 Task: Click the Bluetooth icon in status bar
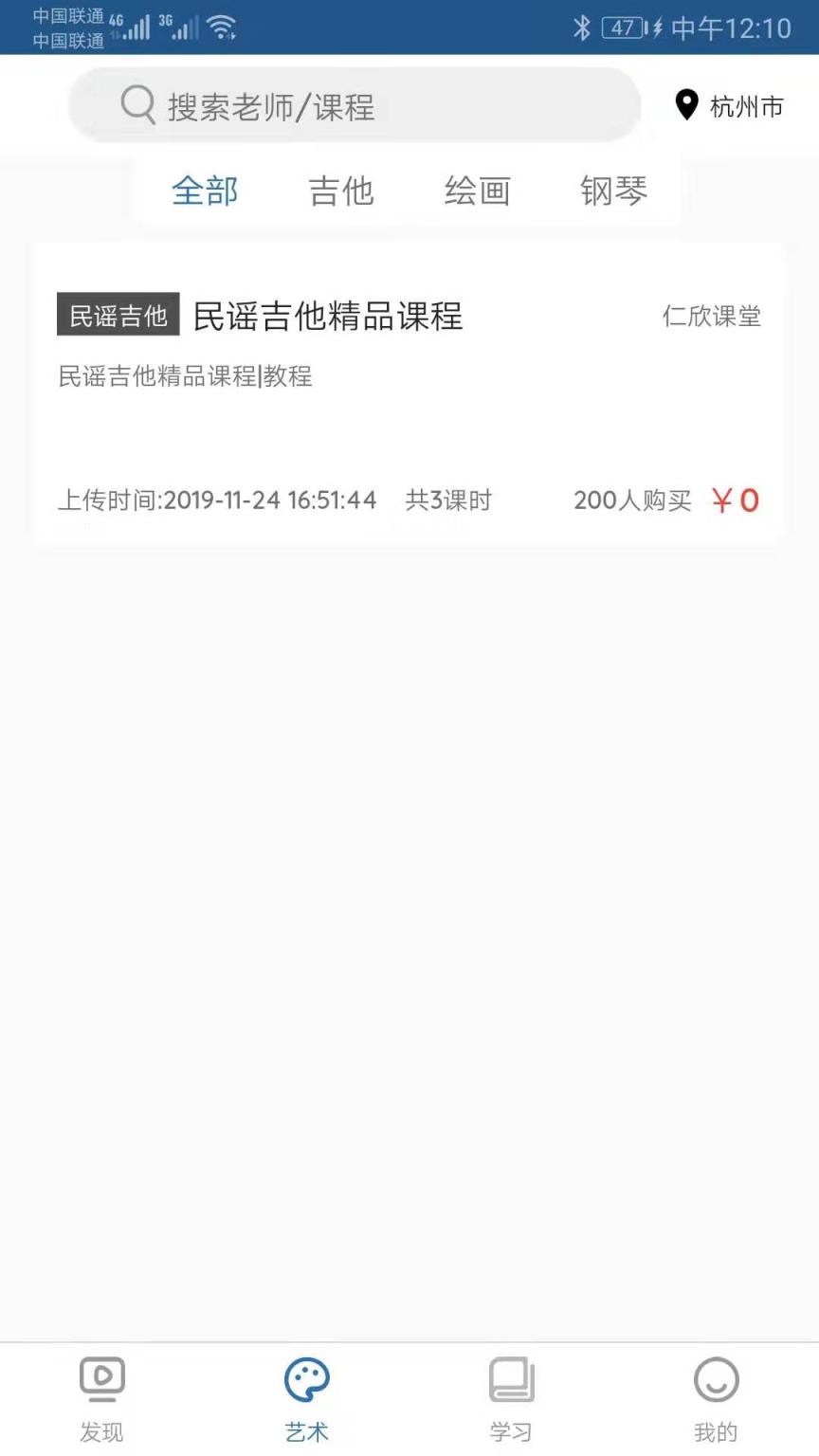point(581,27)
